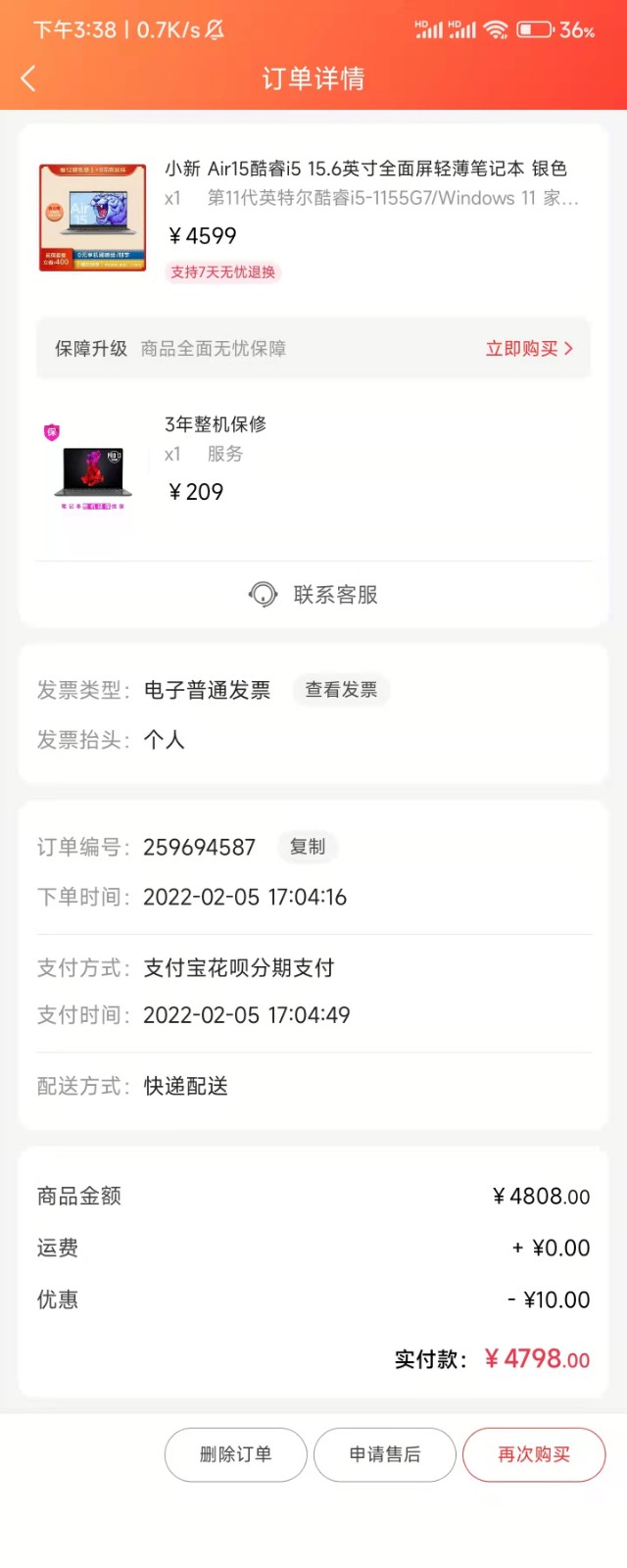
Task: Delete this order with 删除订单
Action: click(235, 1454)
